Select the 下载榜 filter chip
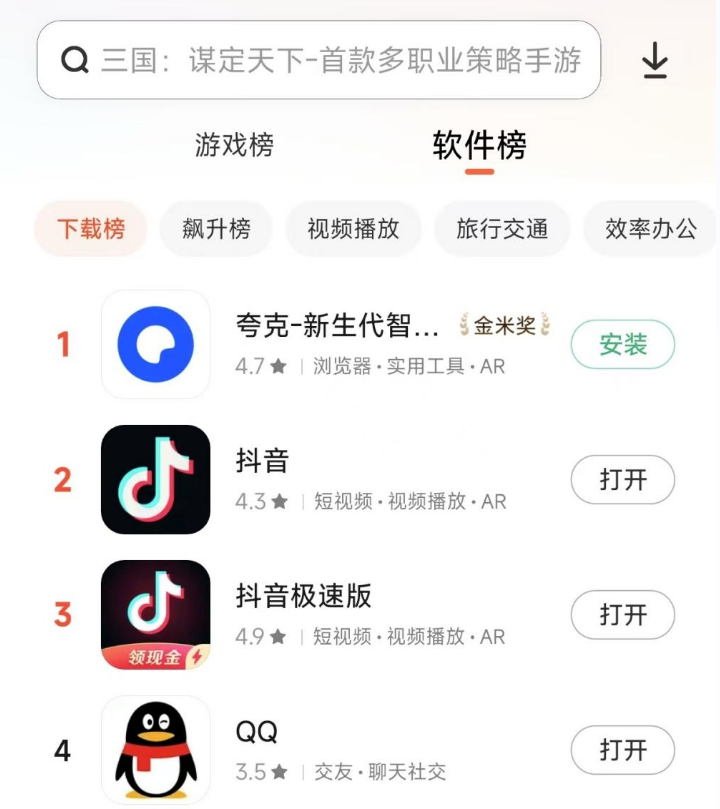 (x=90, y=228)
